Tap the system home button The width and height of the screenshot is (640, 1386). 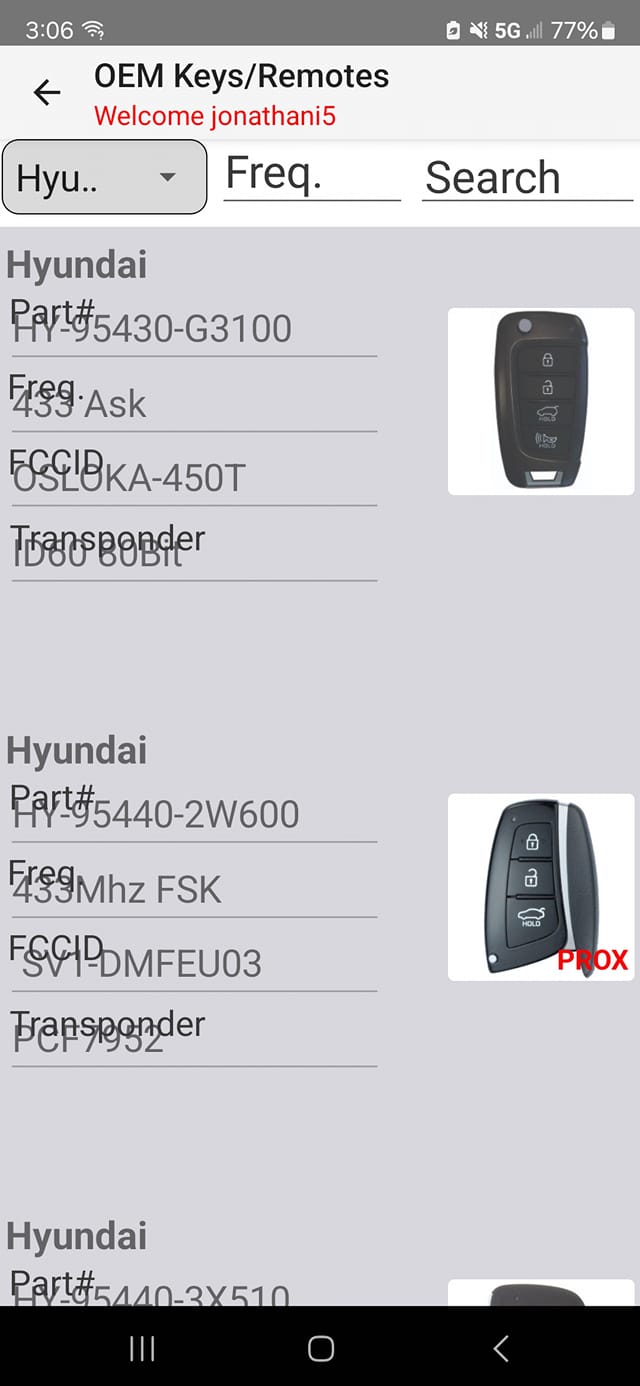pos(320,1348)
